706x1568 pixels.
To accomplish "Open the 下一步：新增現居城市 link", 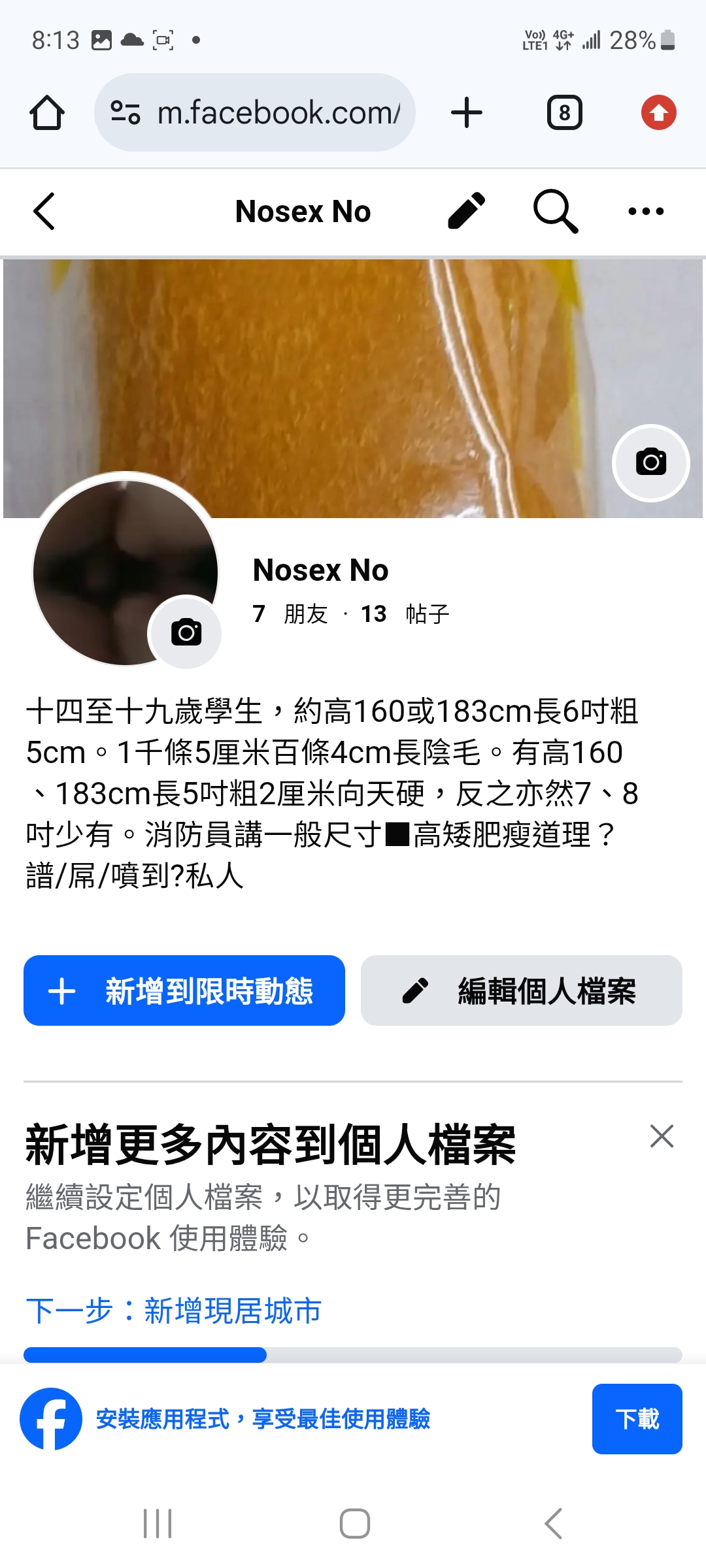I will point(174,1311).
